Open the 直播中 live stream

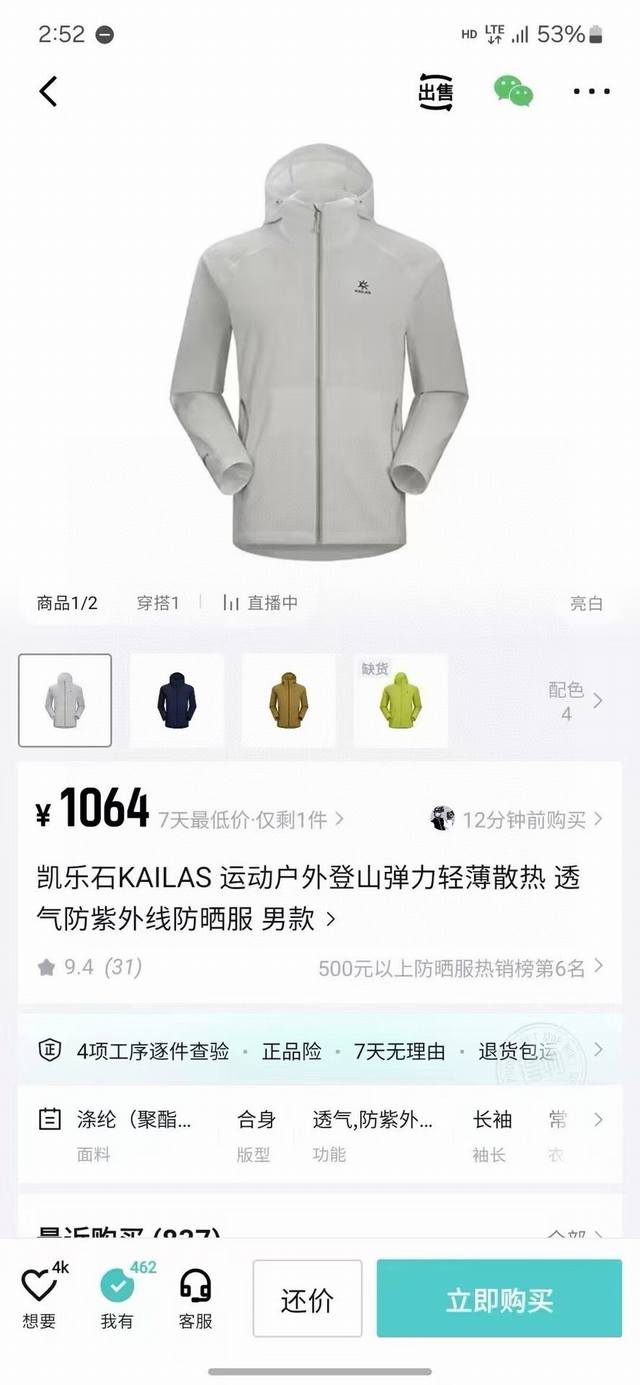point(260,603)
